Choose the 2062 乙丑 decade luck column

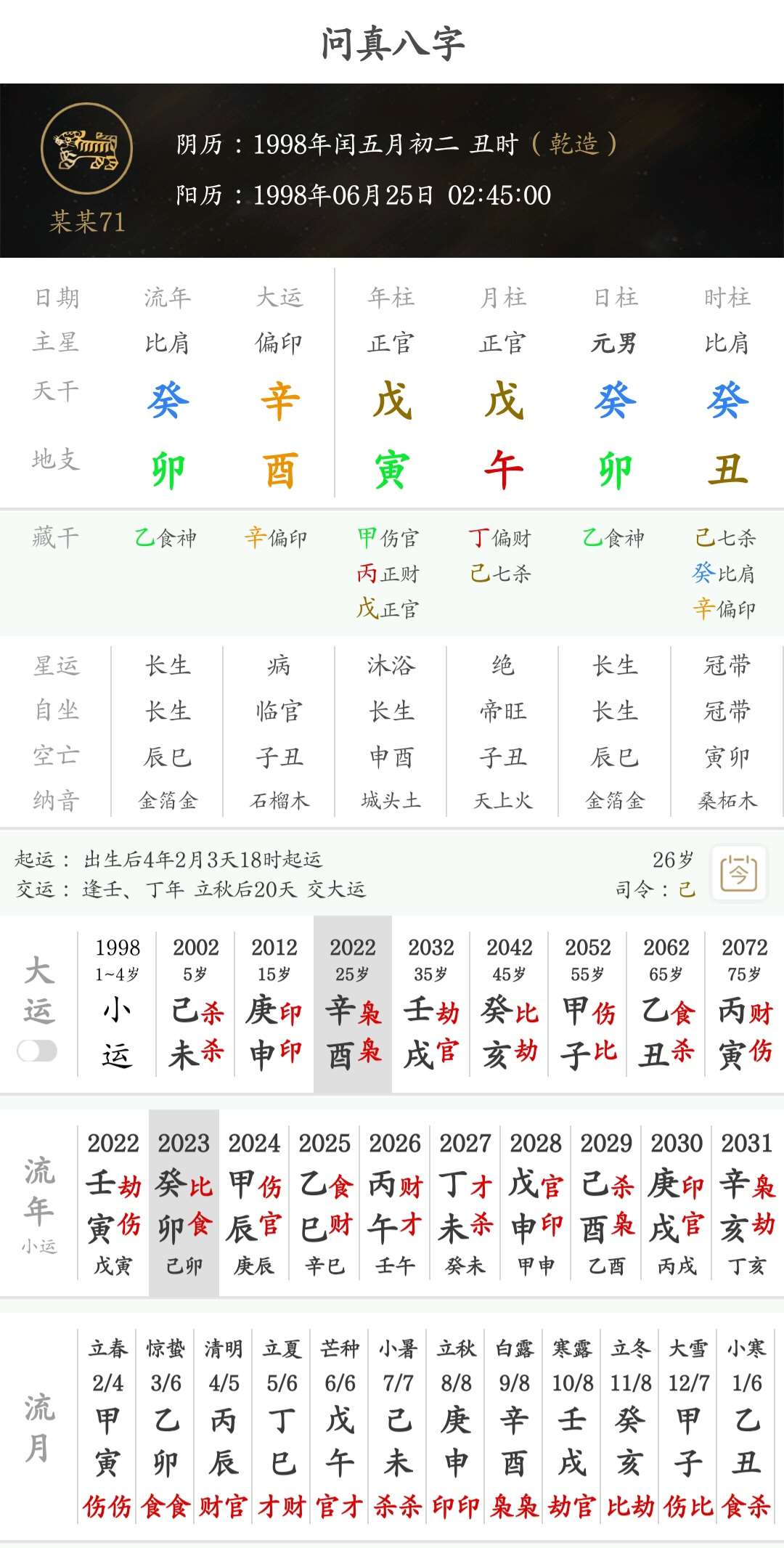[x=666, y=1006]
